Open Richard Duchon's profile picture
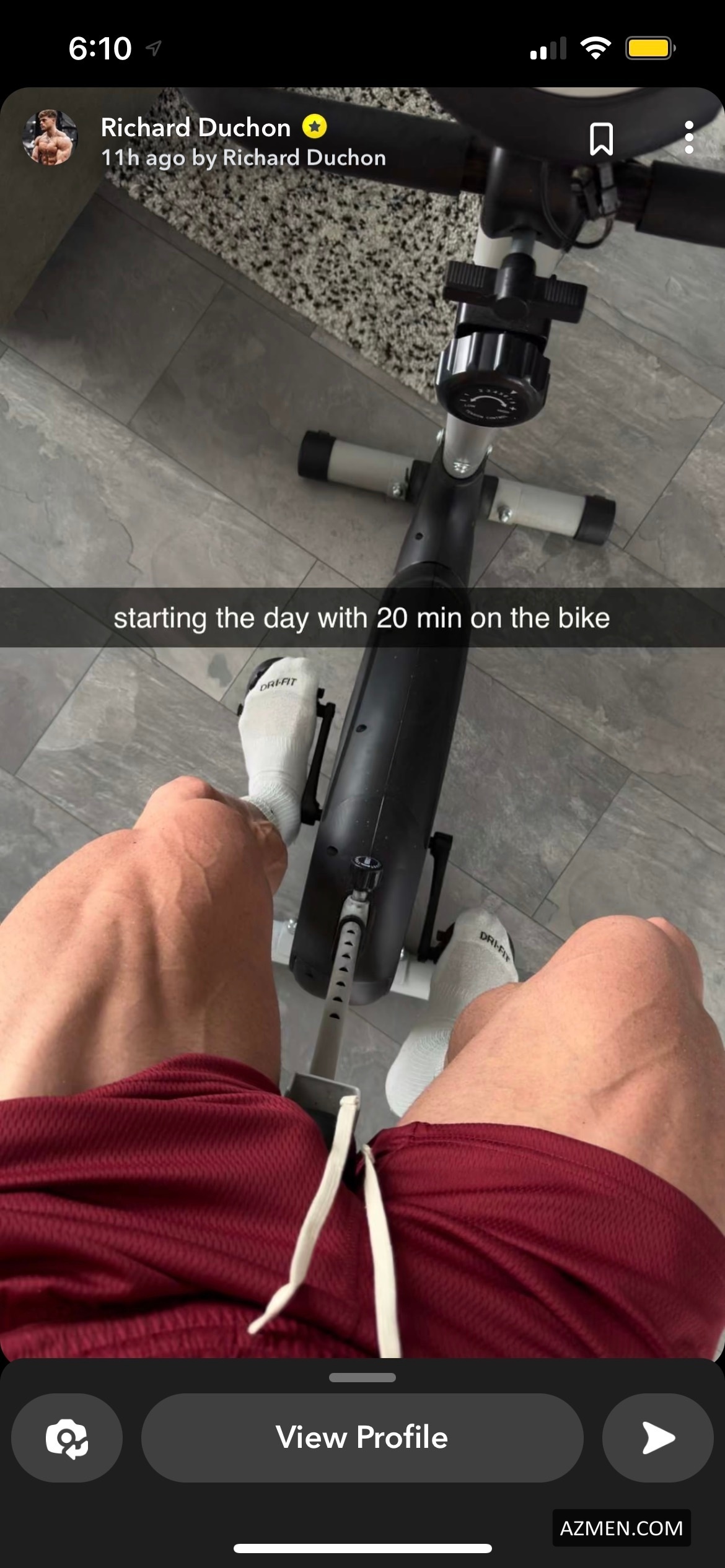The image size is (725, 1568). tap(50, 137)
